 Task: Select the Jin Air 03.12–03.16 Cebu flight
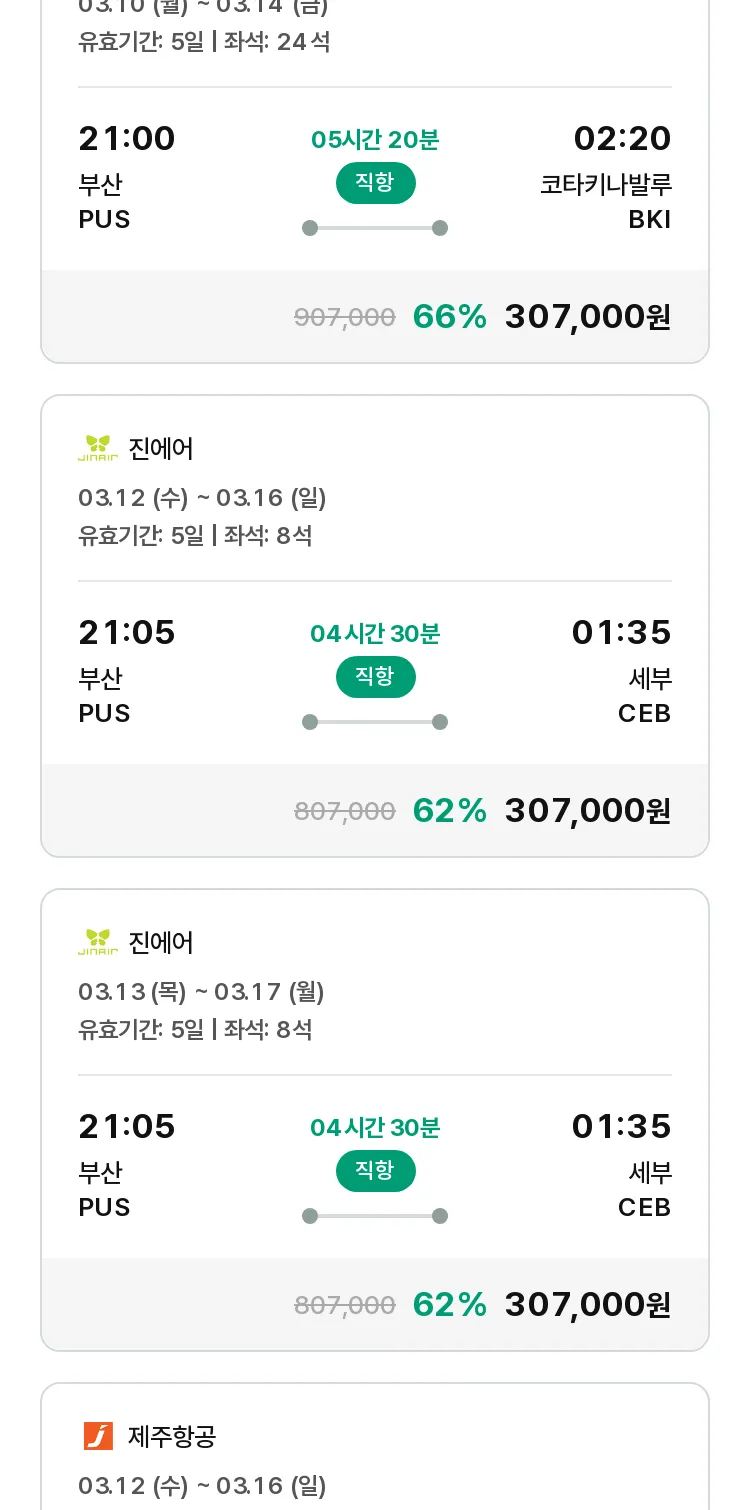coord(375,626)
